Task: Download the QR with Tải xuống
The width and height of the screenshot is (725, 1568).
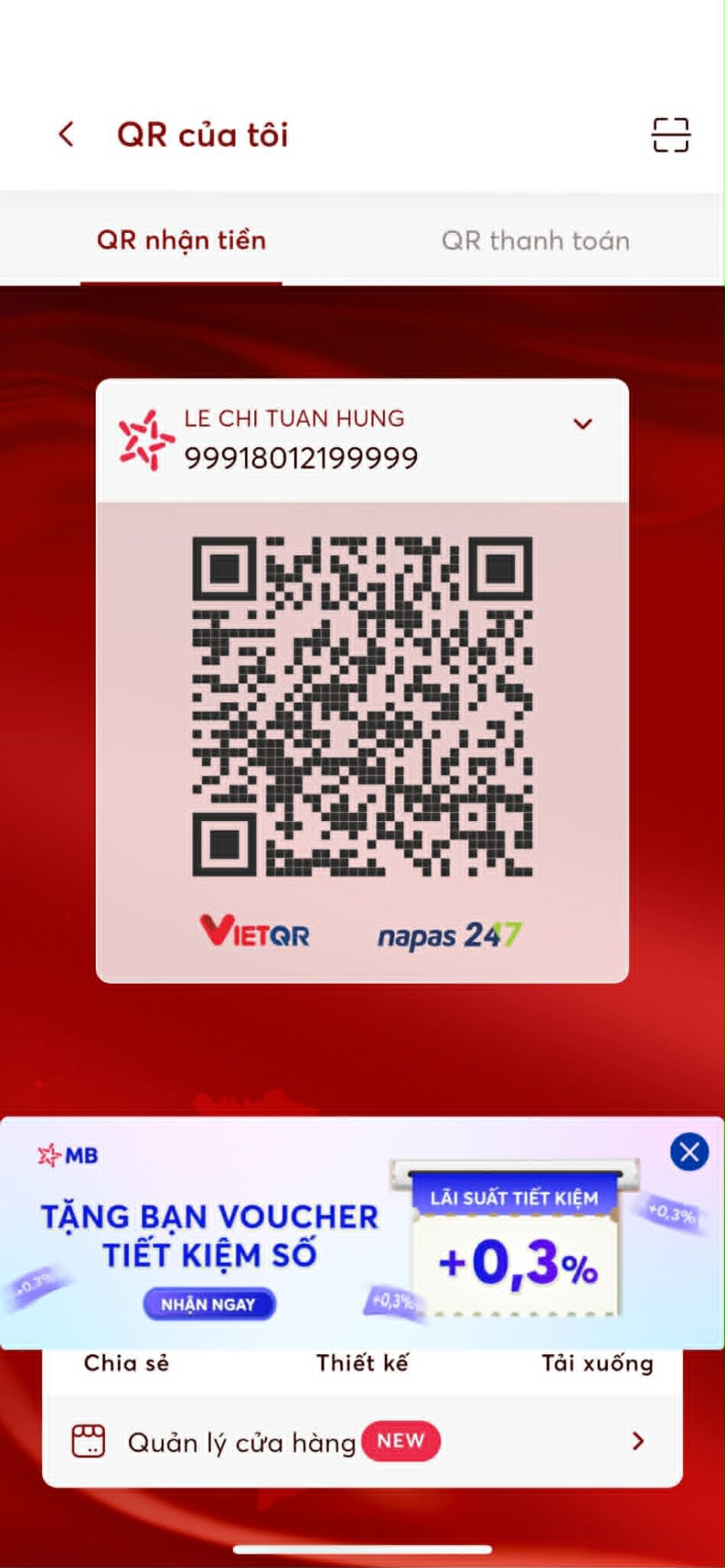Action: point(597,1364)
